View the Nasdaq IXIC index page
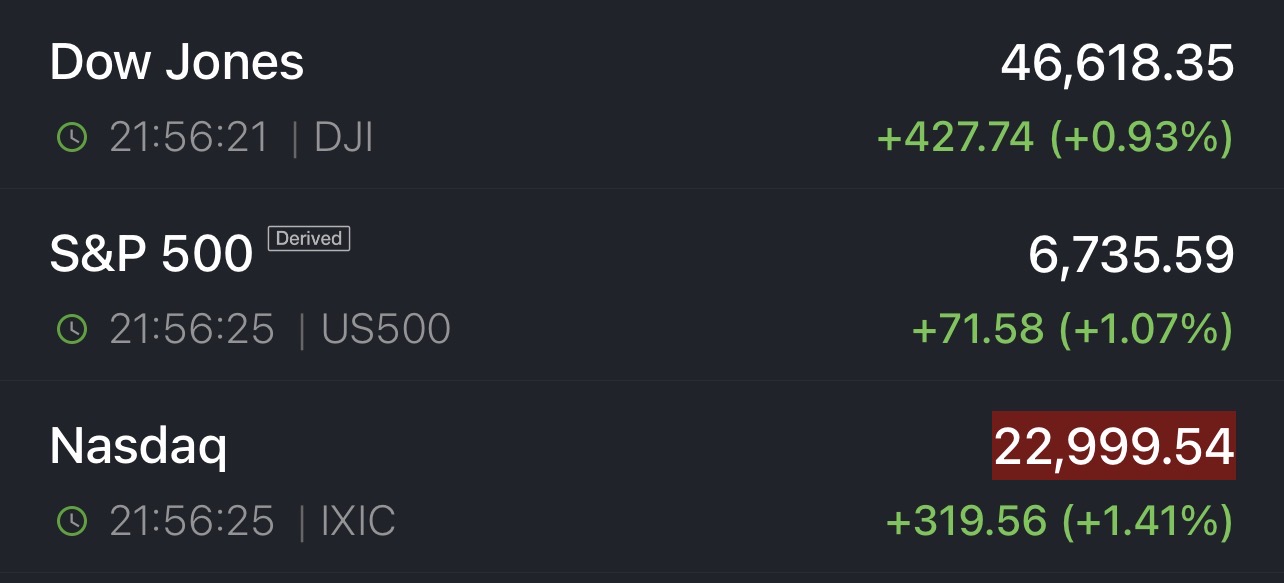The height and width of the screenshot is (583, 1284). point(138,446)
